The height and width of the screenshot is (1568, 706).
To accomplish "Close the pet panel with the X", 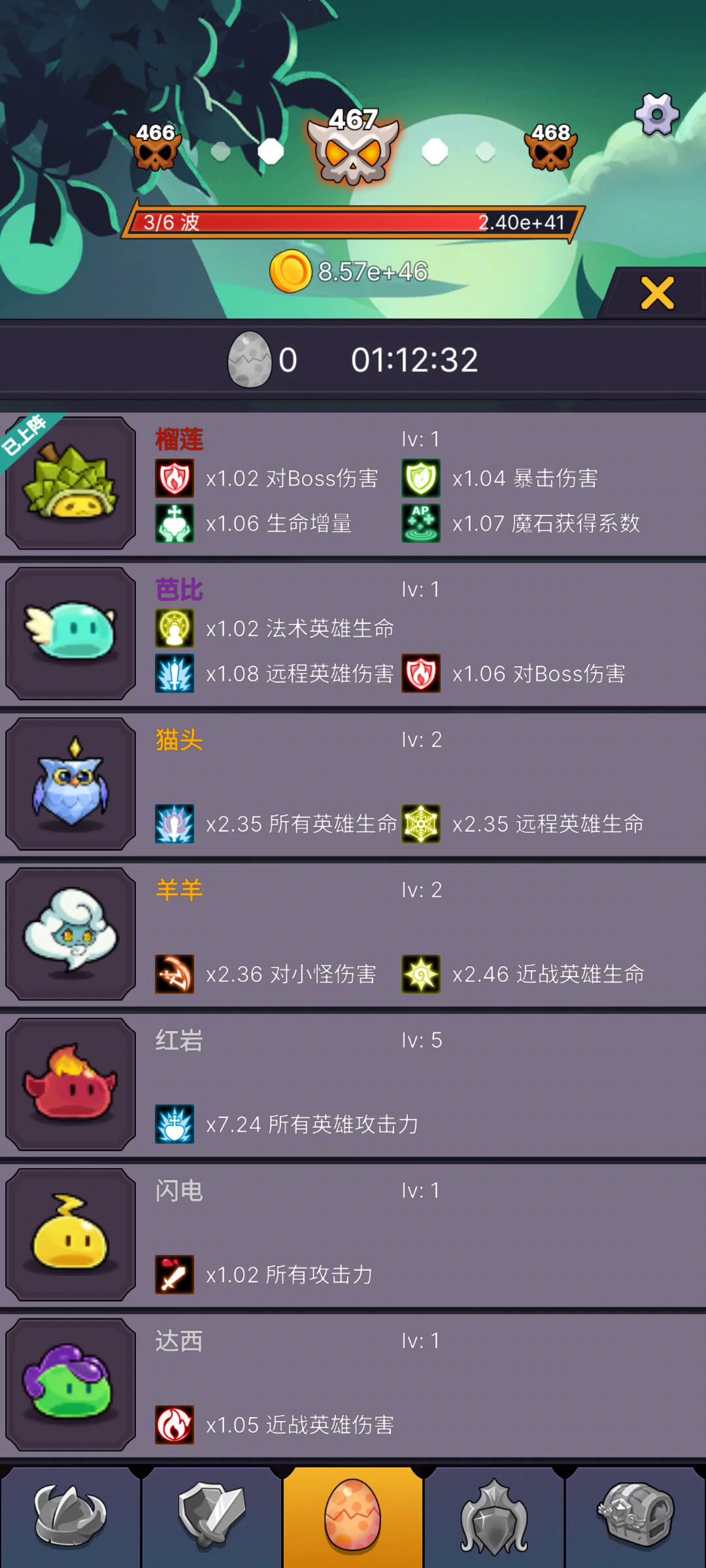I will [656, 293].
